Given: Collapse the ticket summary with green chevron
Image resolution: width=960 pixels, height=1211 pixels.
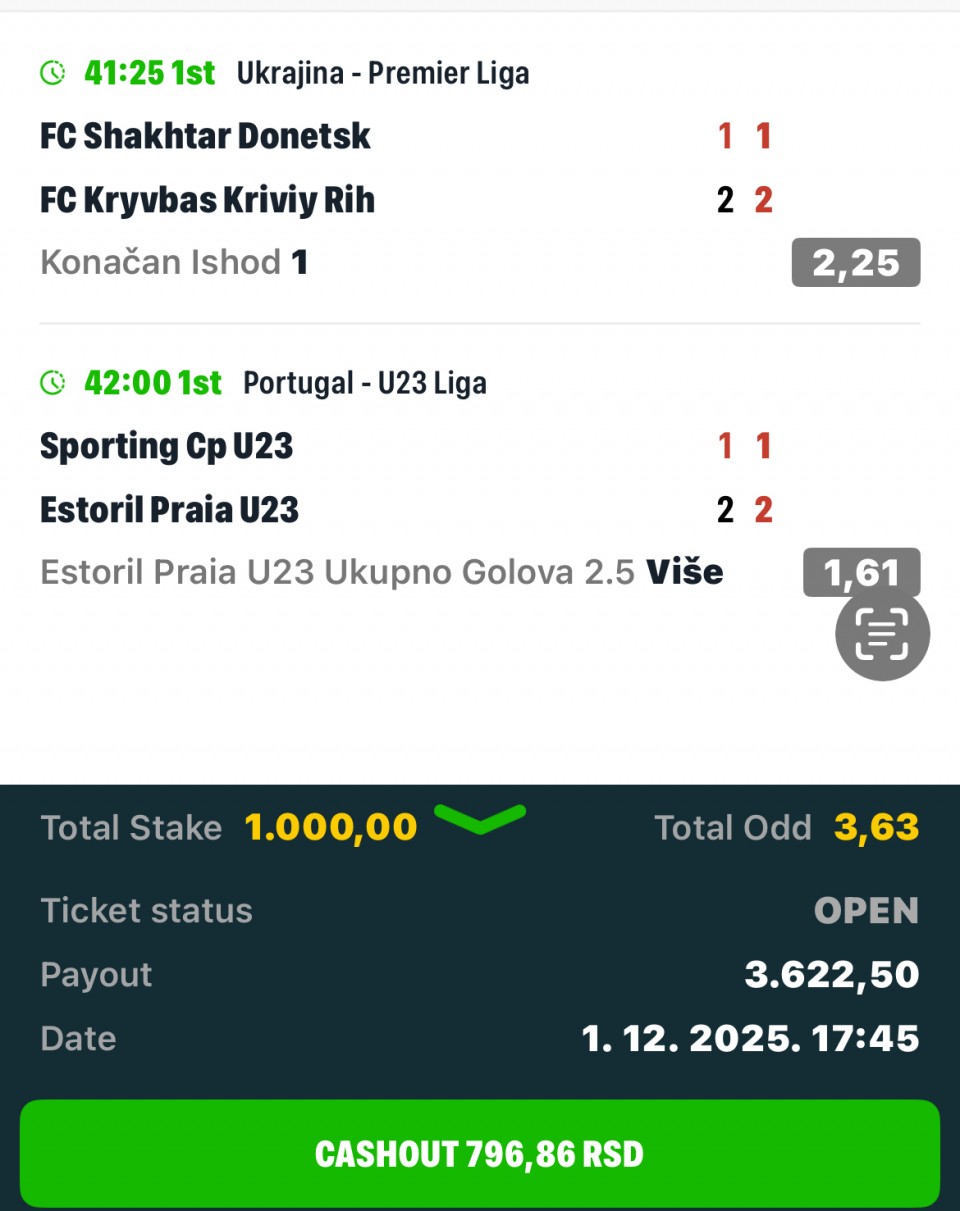Looking at the screenshot, I should (480, 819).
